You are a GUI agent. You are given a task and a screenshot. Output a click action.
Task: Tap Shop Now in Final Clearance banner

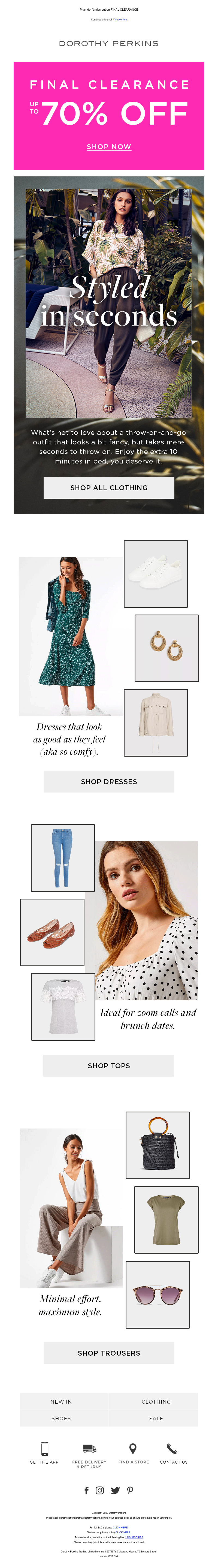point(108,147)
